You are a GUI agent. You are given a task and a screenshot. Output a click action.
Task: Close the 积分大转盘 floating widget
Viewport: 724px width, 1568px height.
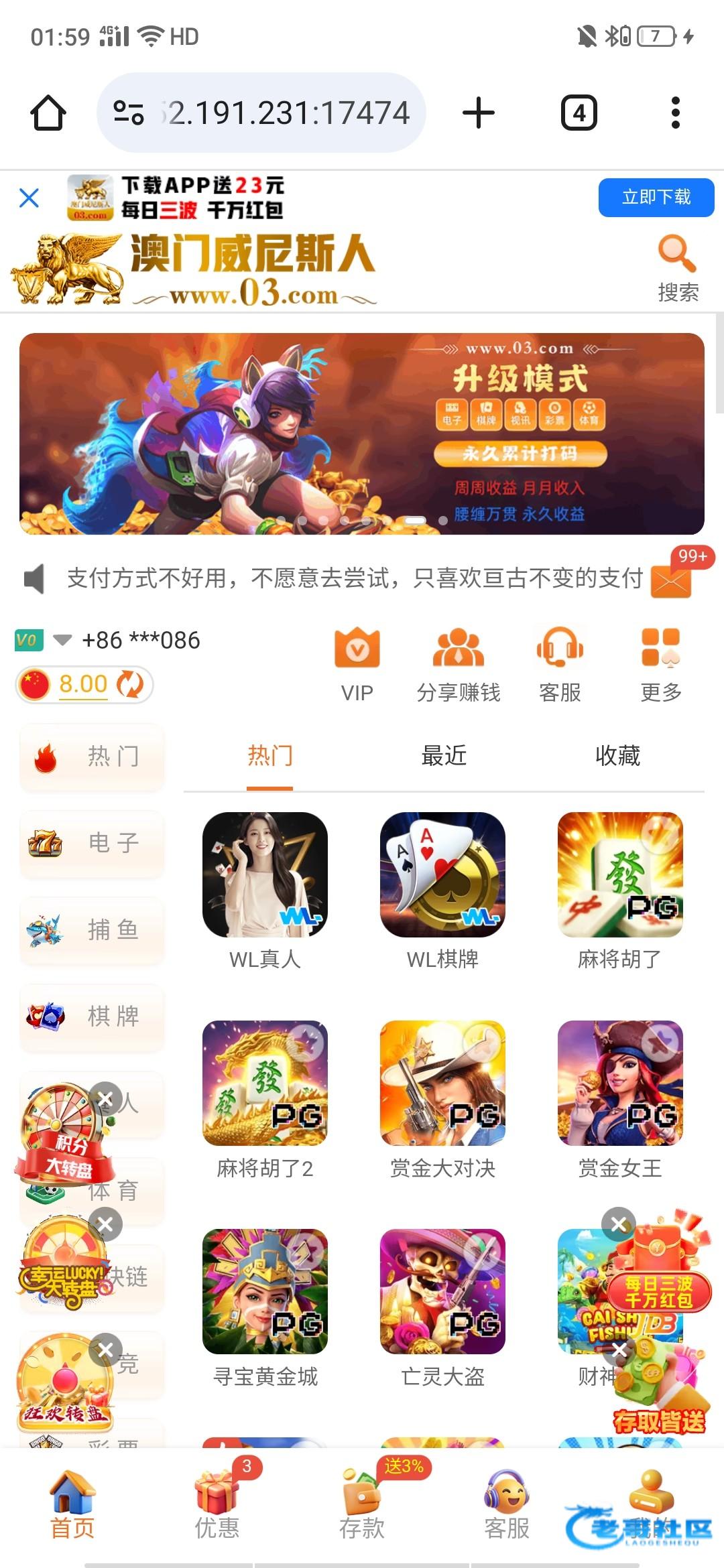pos(106,1098)
